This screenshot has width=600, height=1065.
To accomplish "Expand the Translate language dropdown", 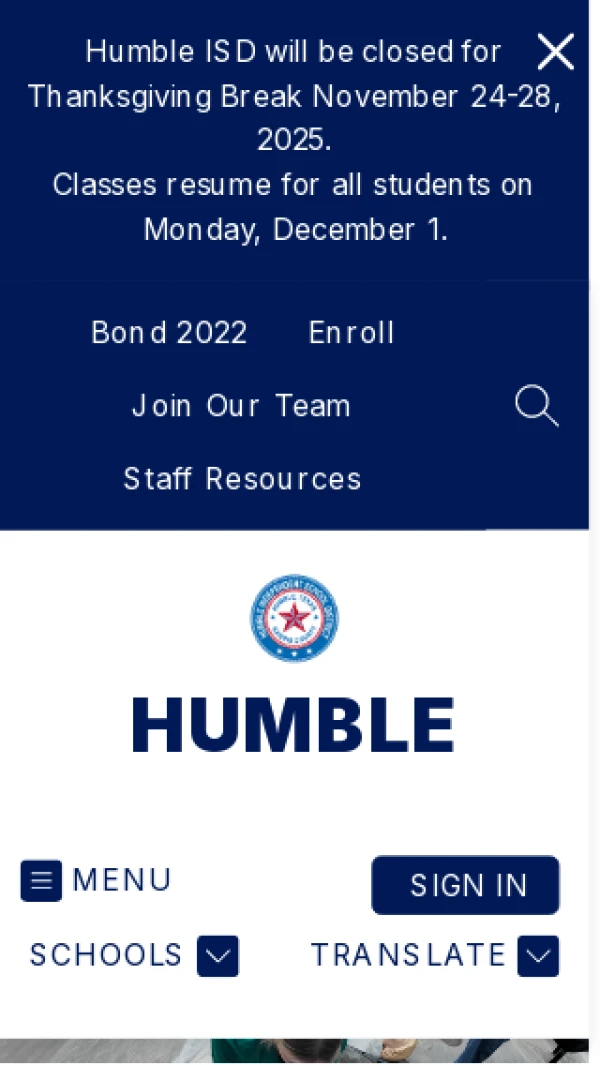I will pyautogui.click(x=537, y=956).
